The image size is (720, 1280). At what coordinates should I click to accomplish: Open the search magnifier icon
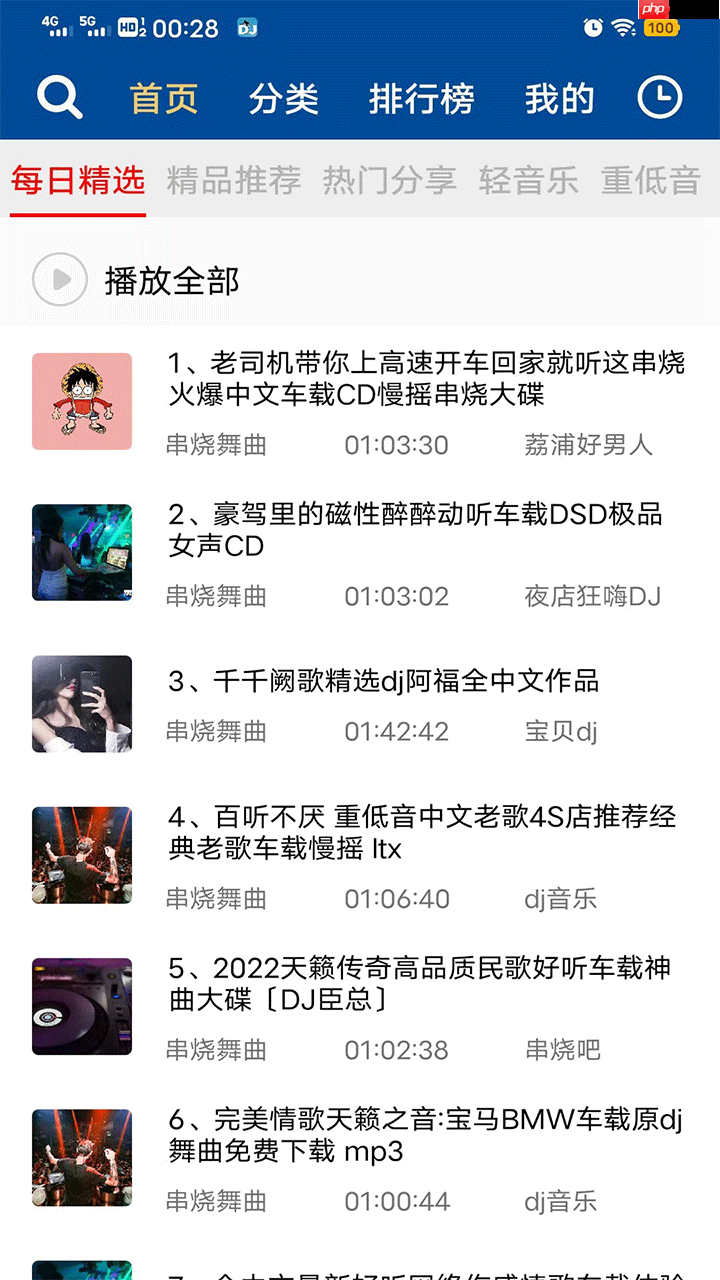[x=59, y=97]
